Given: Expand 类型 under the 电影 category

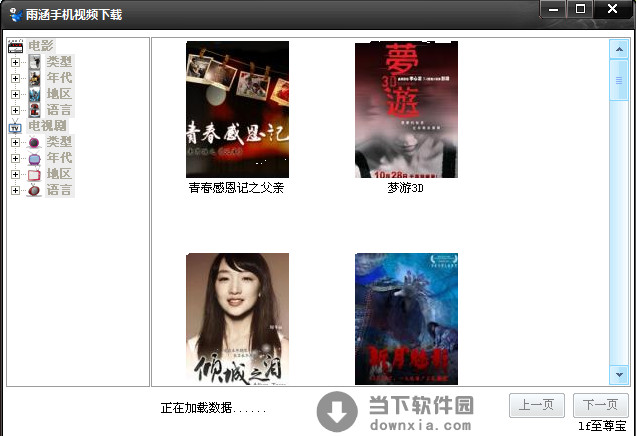Looking at the screenshot, I should click(15, 62).
